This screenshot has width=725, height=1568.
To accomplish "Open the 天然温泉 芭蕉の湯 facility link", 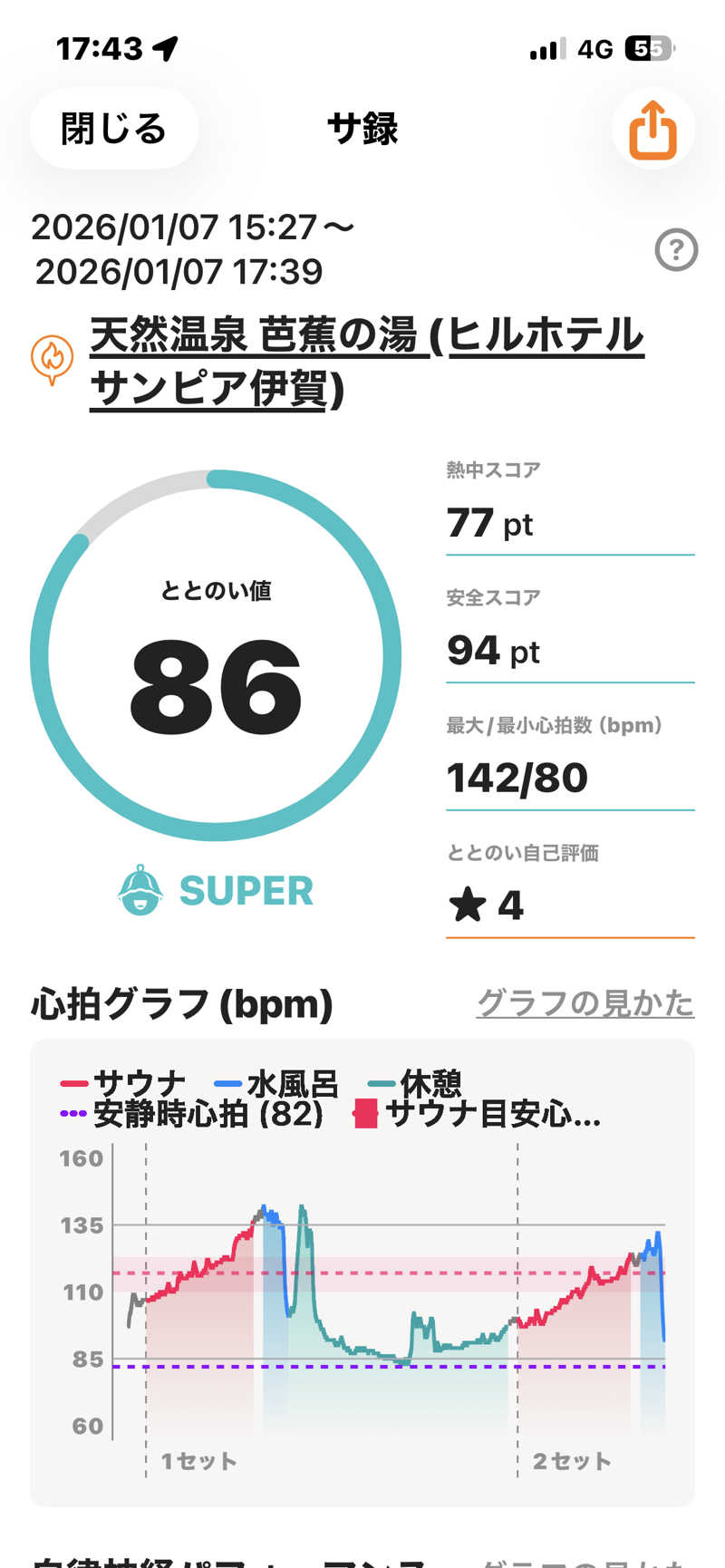I will pyautogui.click(x=366, y=363).
